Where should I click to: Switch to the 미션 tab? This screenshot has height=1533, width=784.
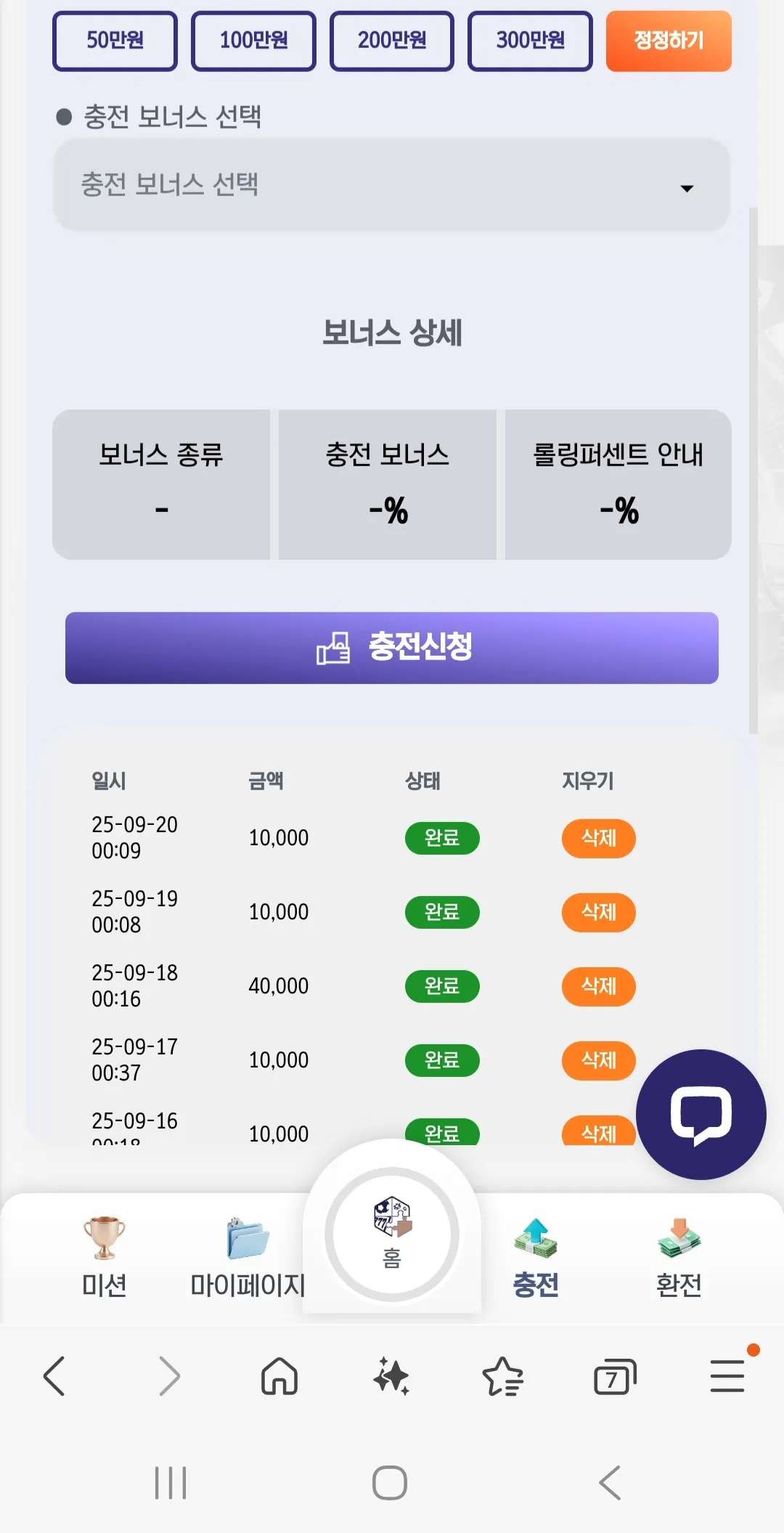click(x=105, y=1258)
